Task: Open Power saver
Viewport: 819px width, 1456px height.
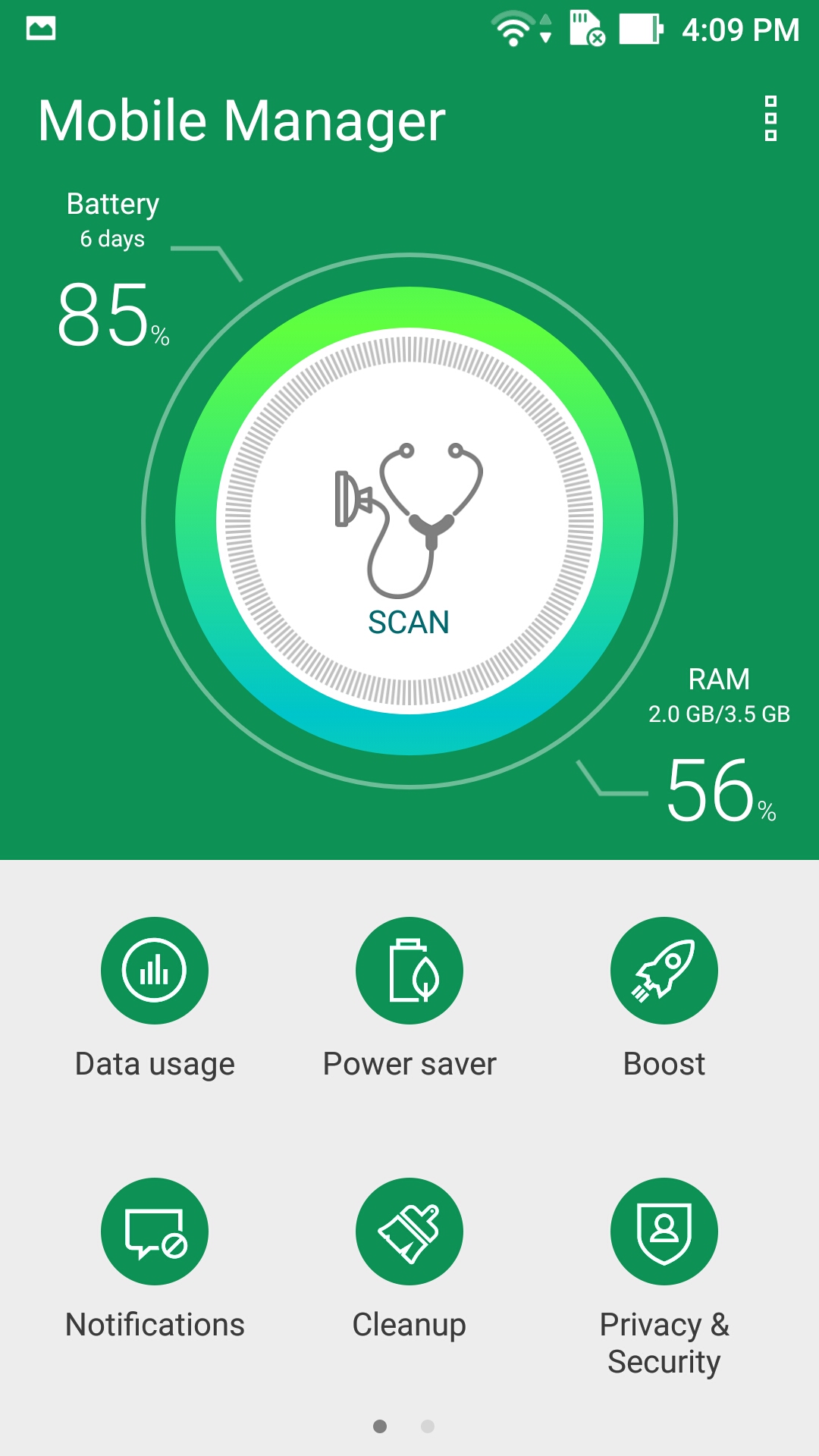Action: [409, 971]
